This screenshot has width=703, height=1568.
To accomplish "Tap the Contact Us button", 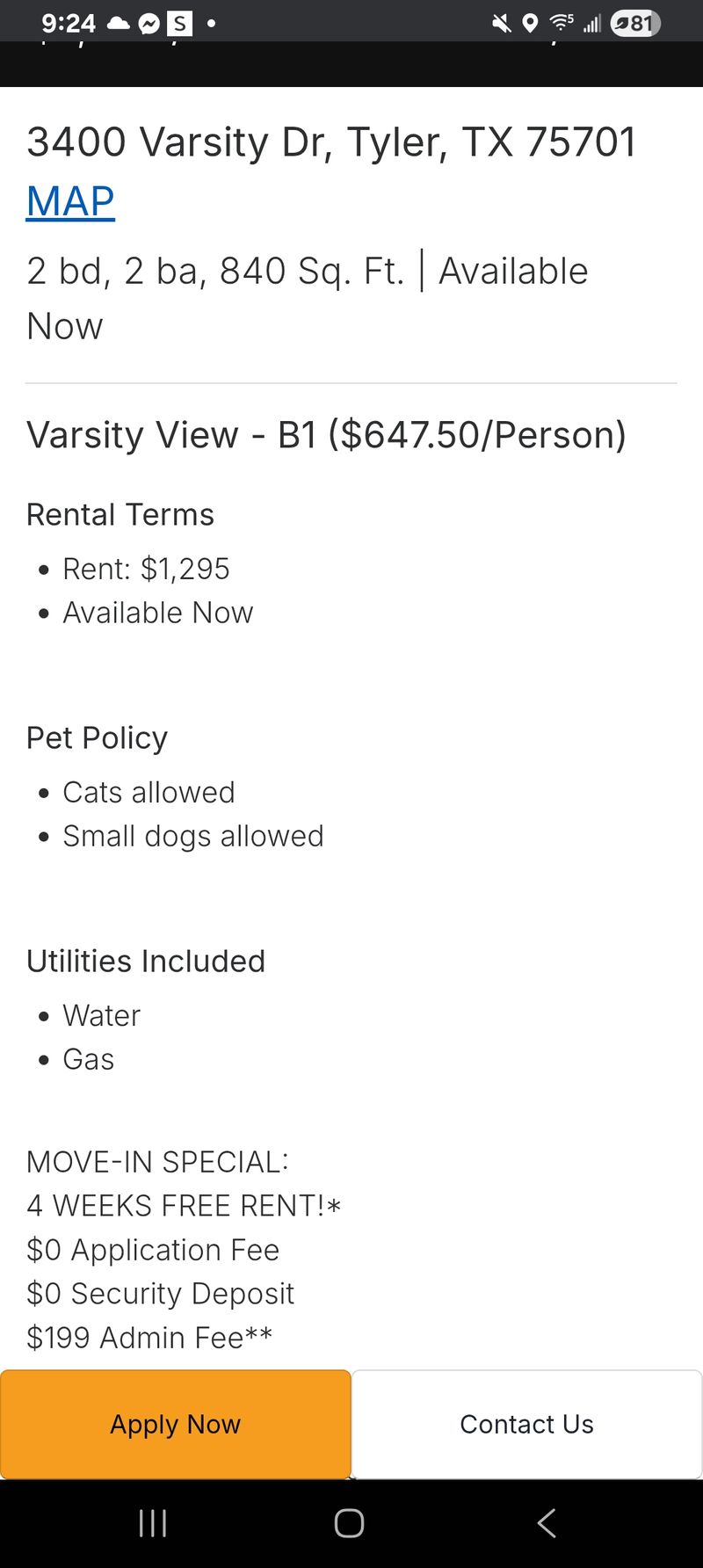I will [525, 1424].
